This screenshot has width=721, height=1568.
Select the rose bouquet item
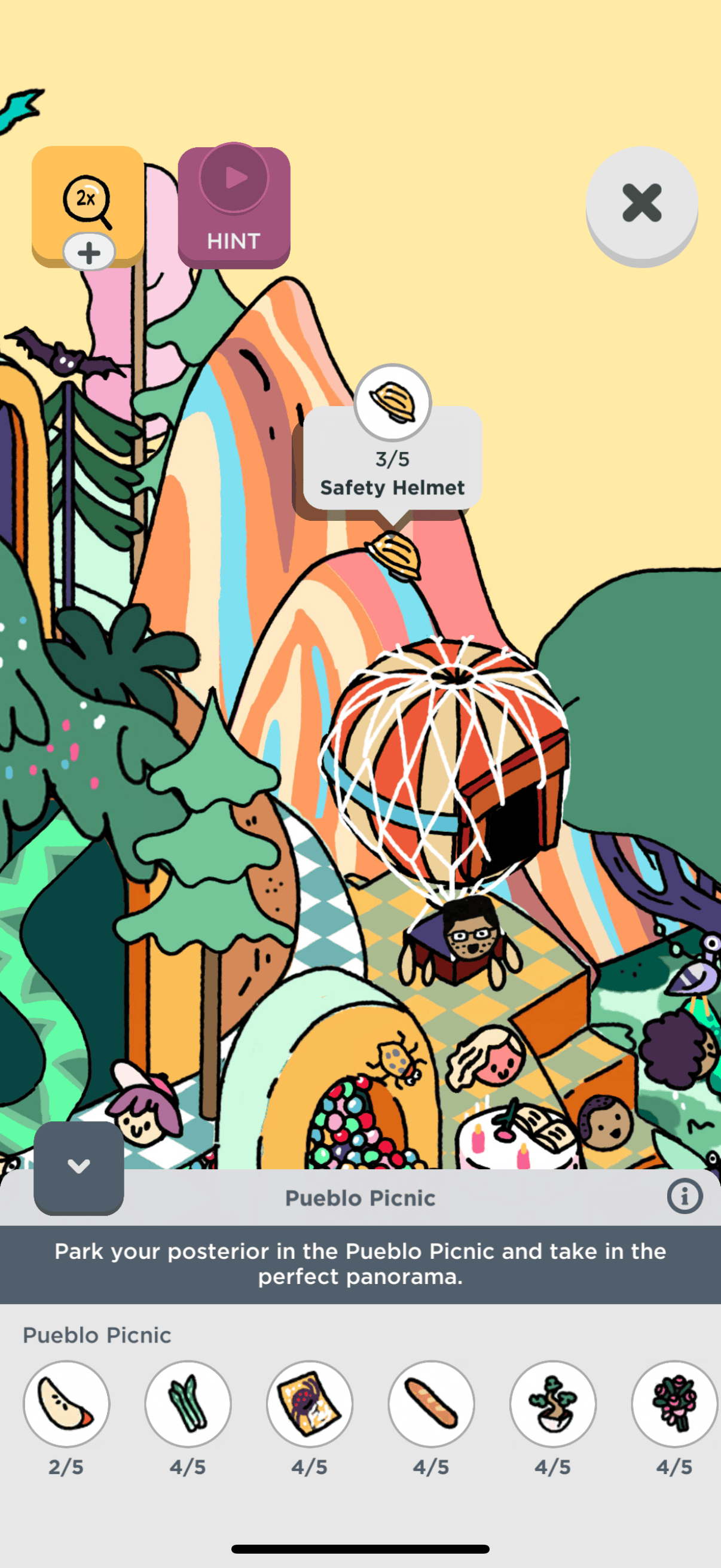[x=674, y=1404]
